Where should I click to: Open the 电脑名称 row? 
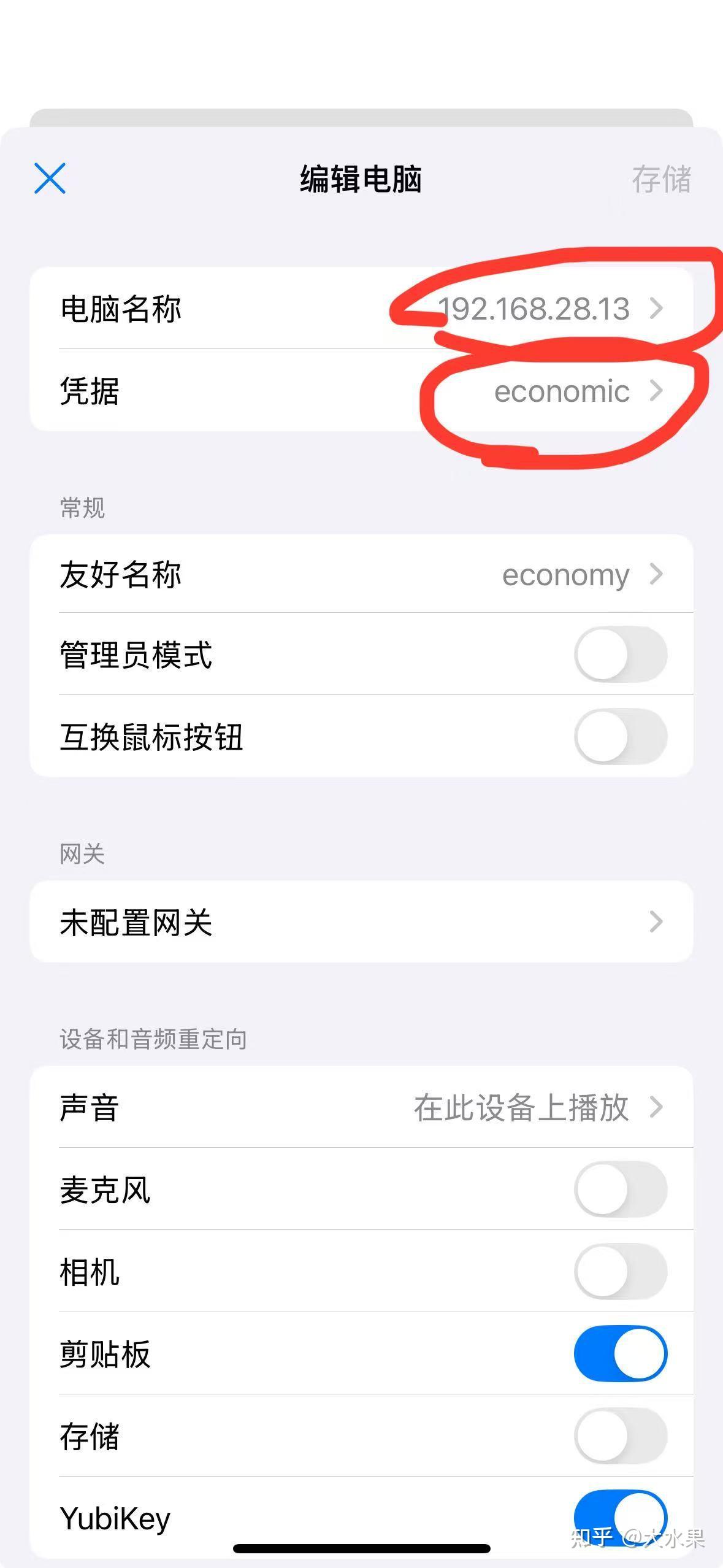coord(361,308)
